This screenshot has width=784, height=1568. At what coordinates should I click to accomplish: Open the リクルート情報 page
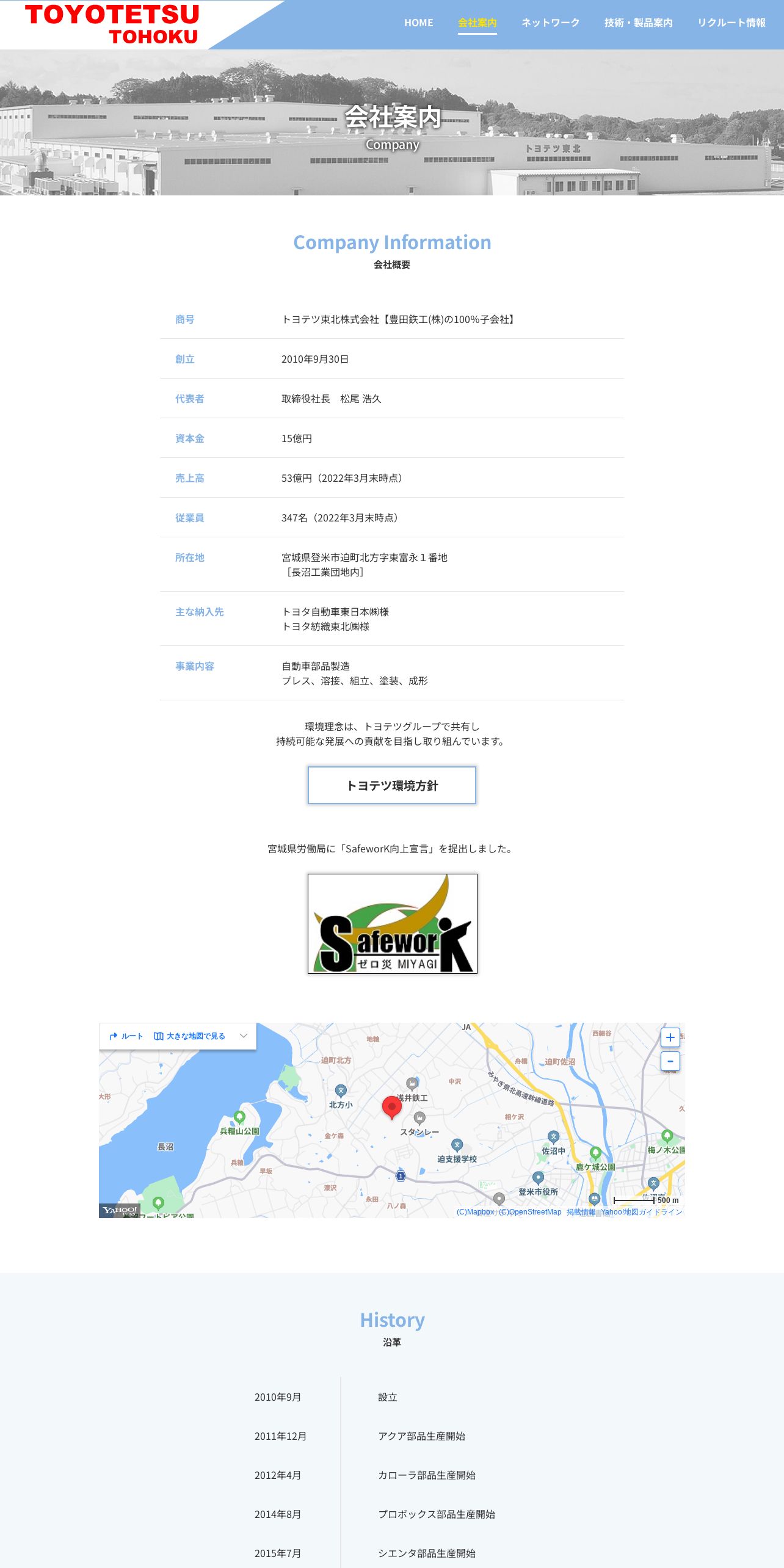click(x=731, y=23)
